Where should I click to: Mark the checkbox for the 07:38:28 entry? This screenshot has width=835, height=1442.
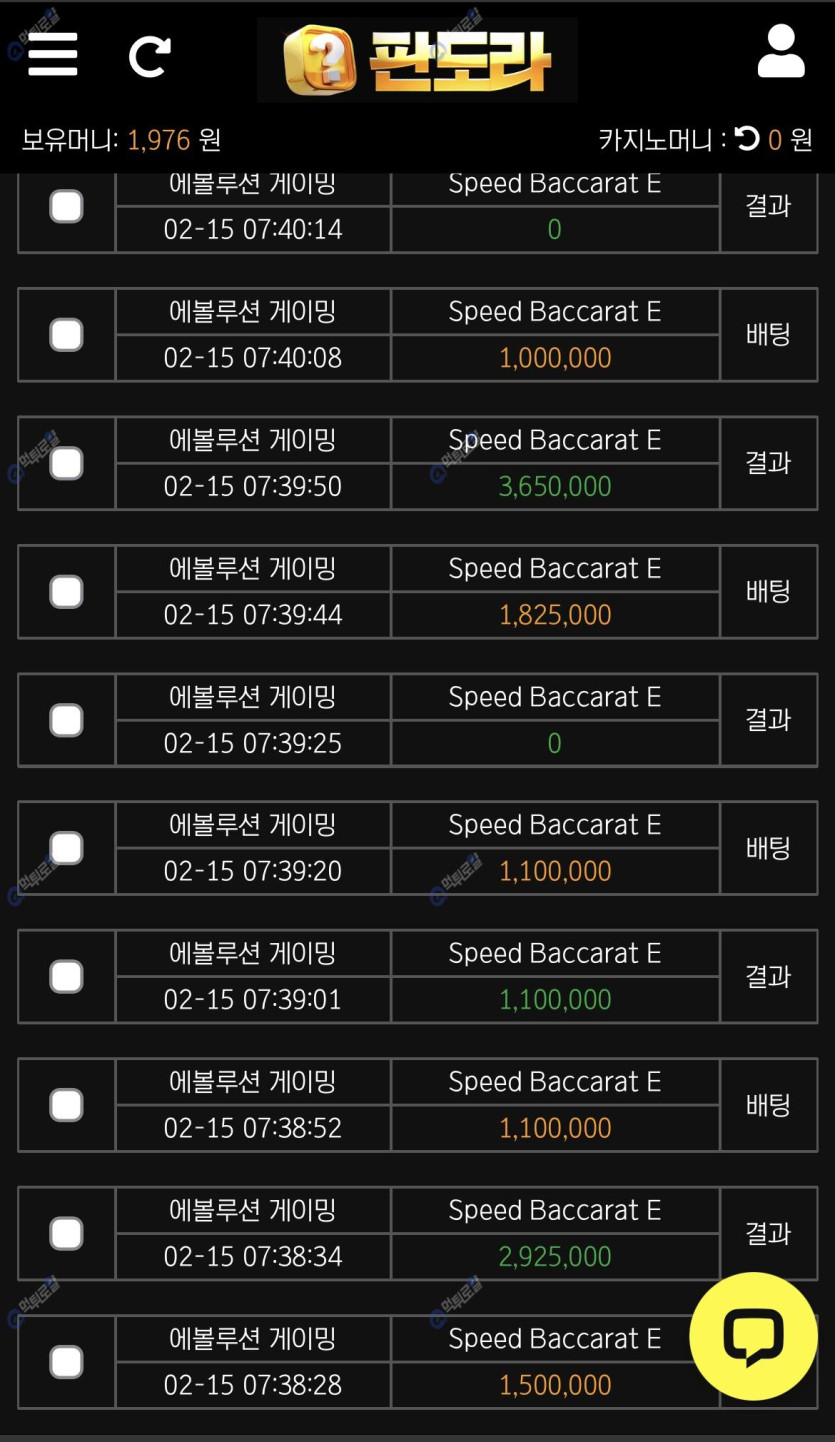pyautogui.click(x=67, y=1362)
